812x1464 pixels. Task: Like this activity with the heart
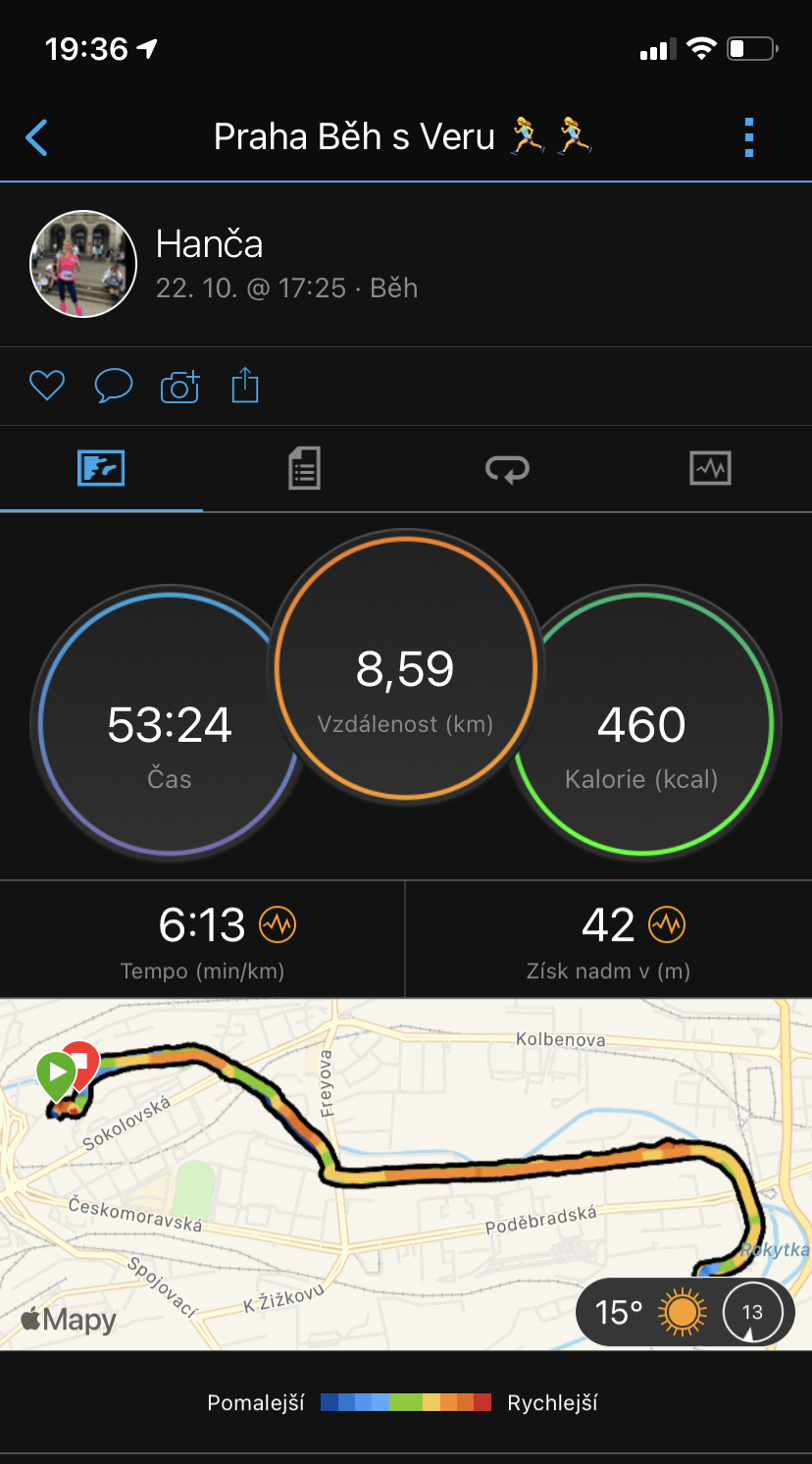point(47,386)
